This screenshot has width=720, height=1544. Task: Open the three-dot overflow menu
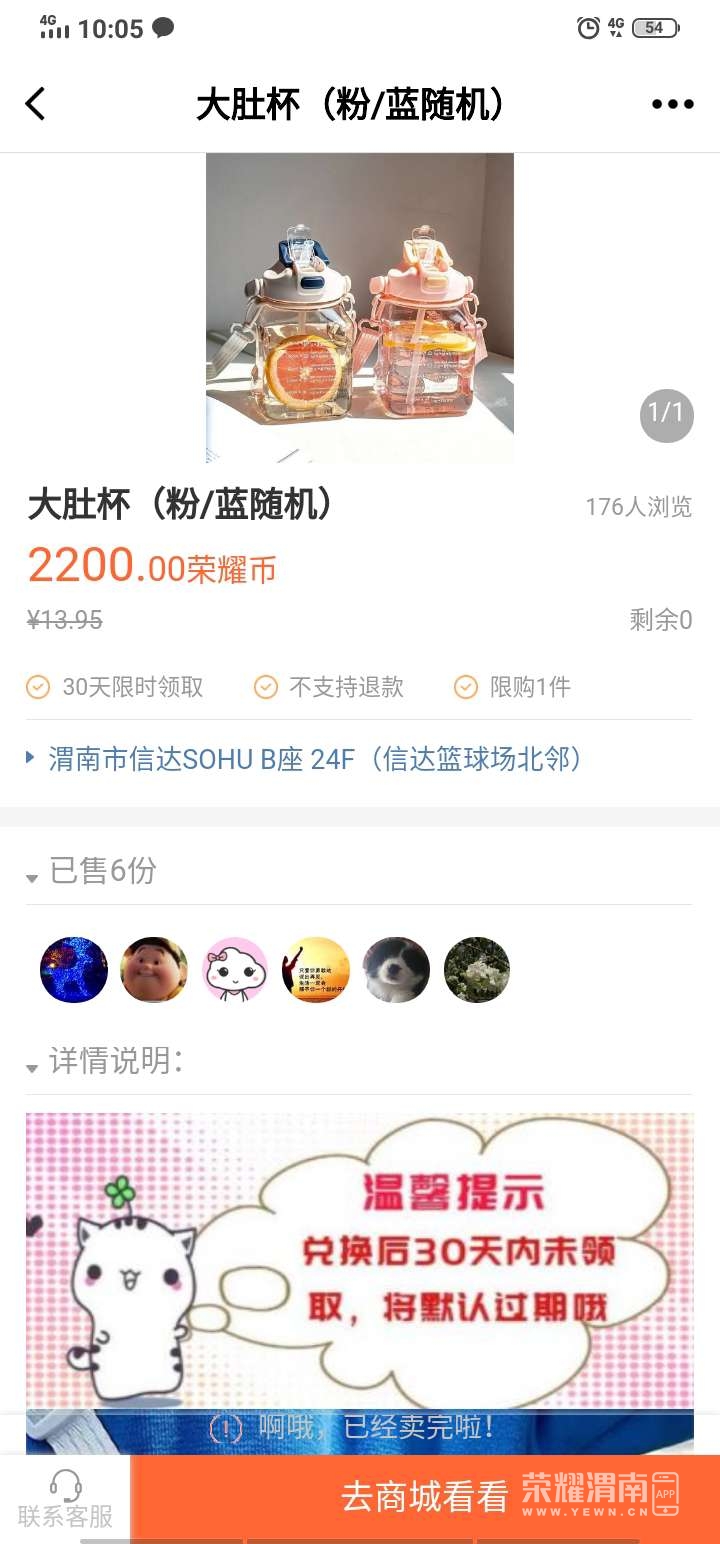pos(672,104)
